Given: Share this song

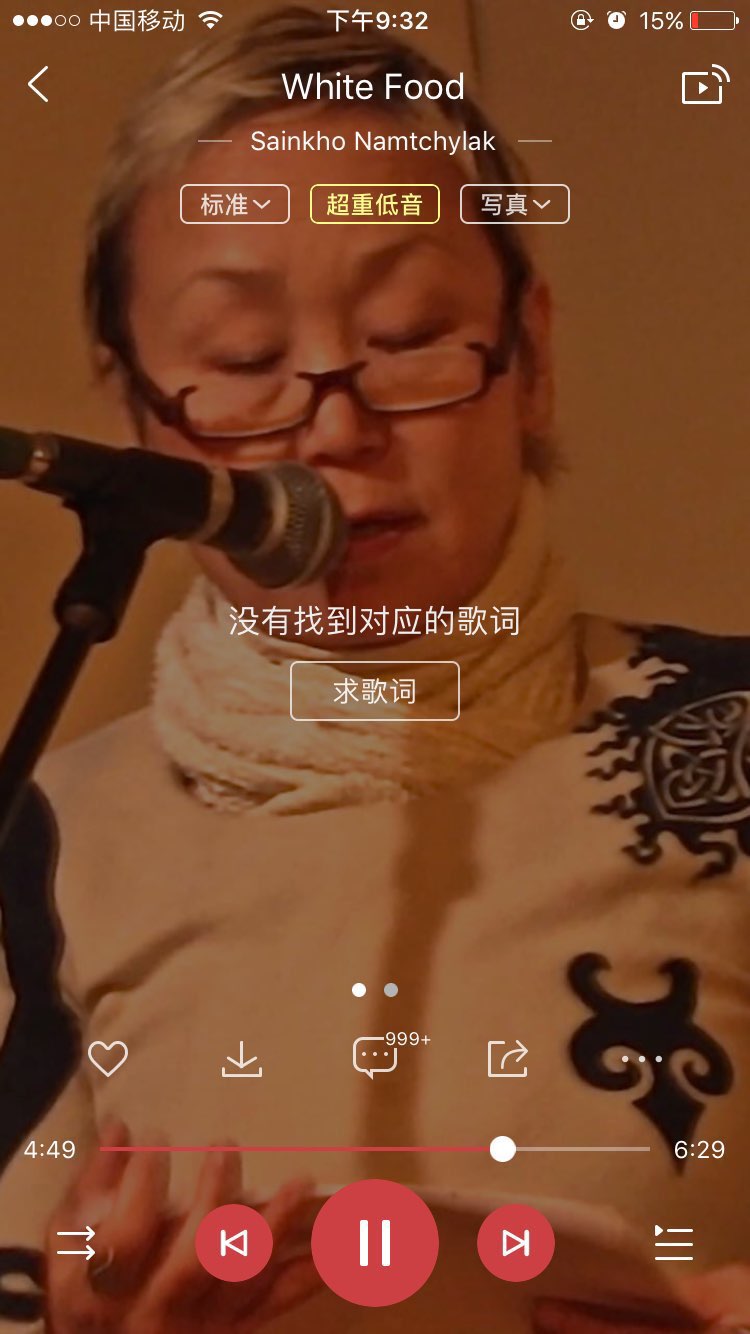Looking at the screenshot, I should tap(508, 1058).
